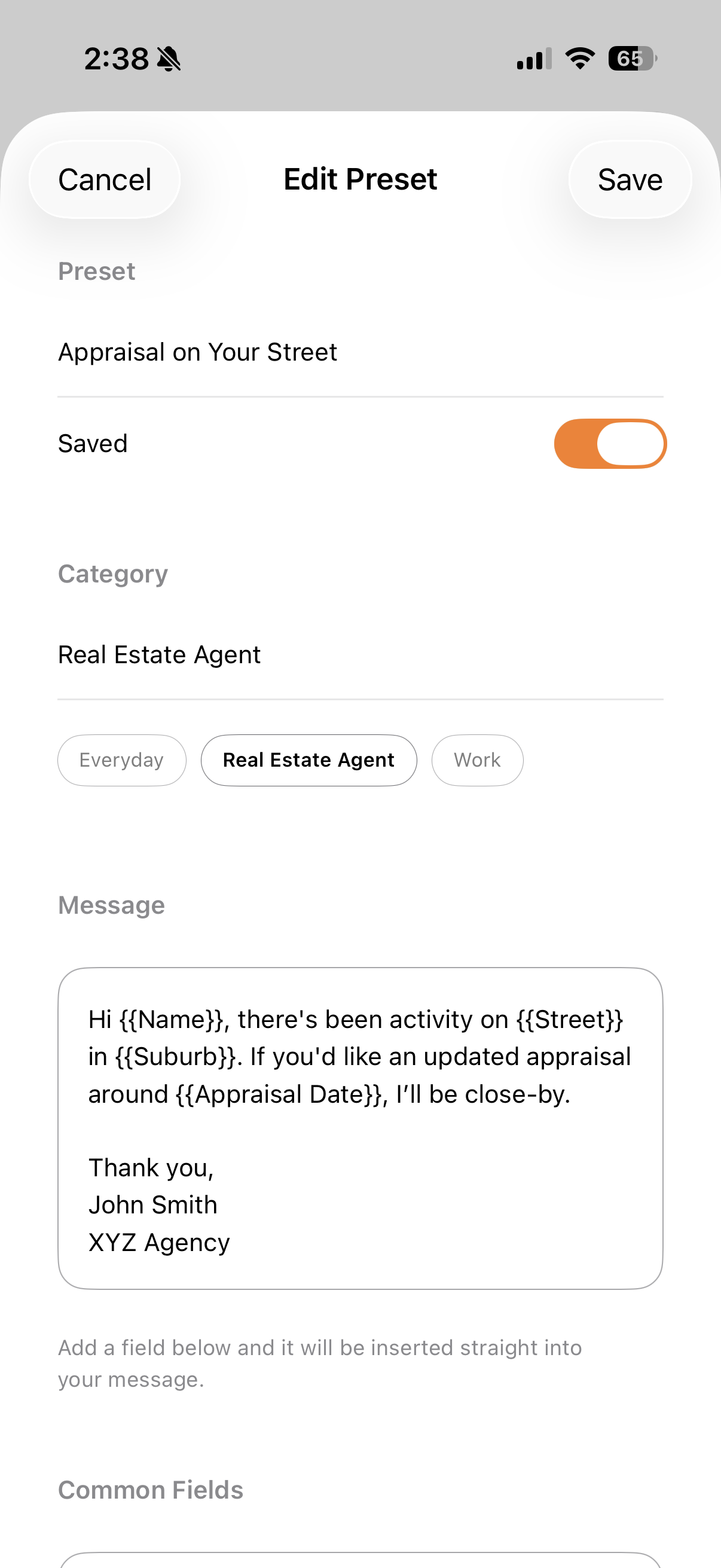Edit the preset name field

point(359,352)
